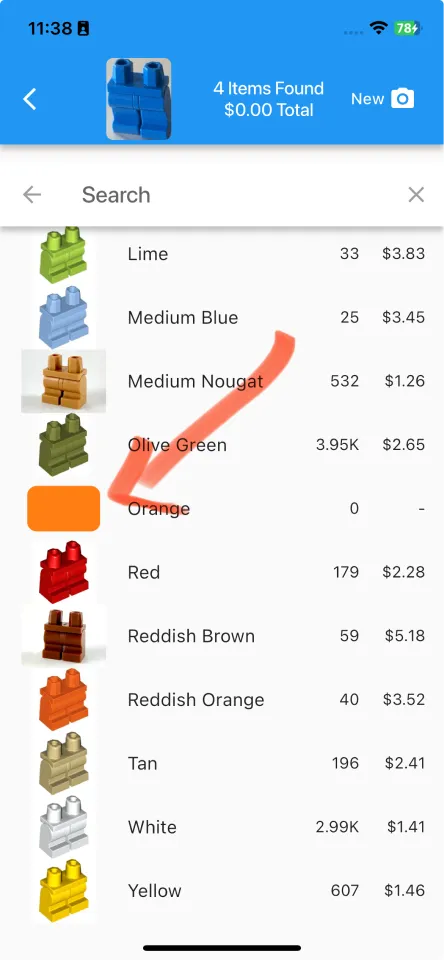The width and height of the screenshot is (444, 960).
Task: Choose the Yellow color row
Action: click(x=222, y=890)
